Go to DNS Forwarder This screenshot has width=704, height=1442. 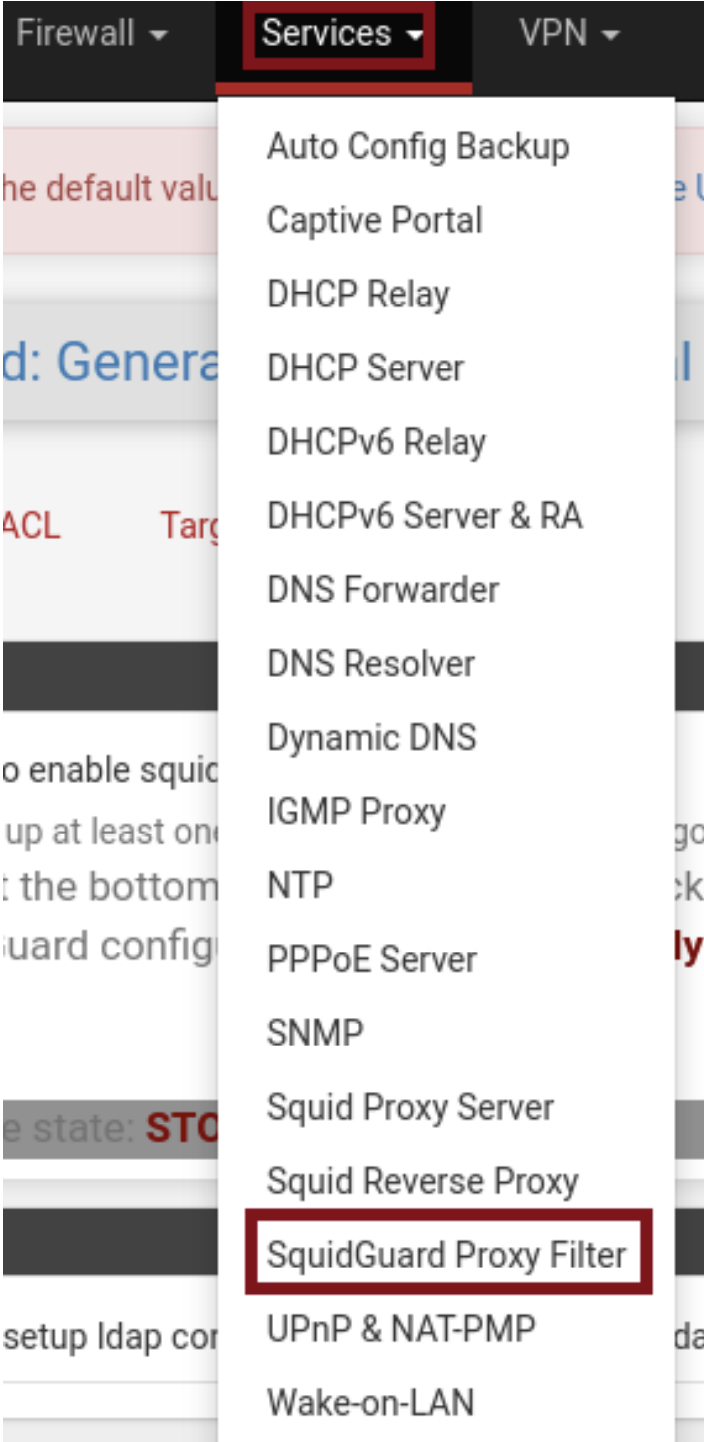pos(382,590)
